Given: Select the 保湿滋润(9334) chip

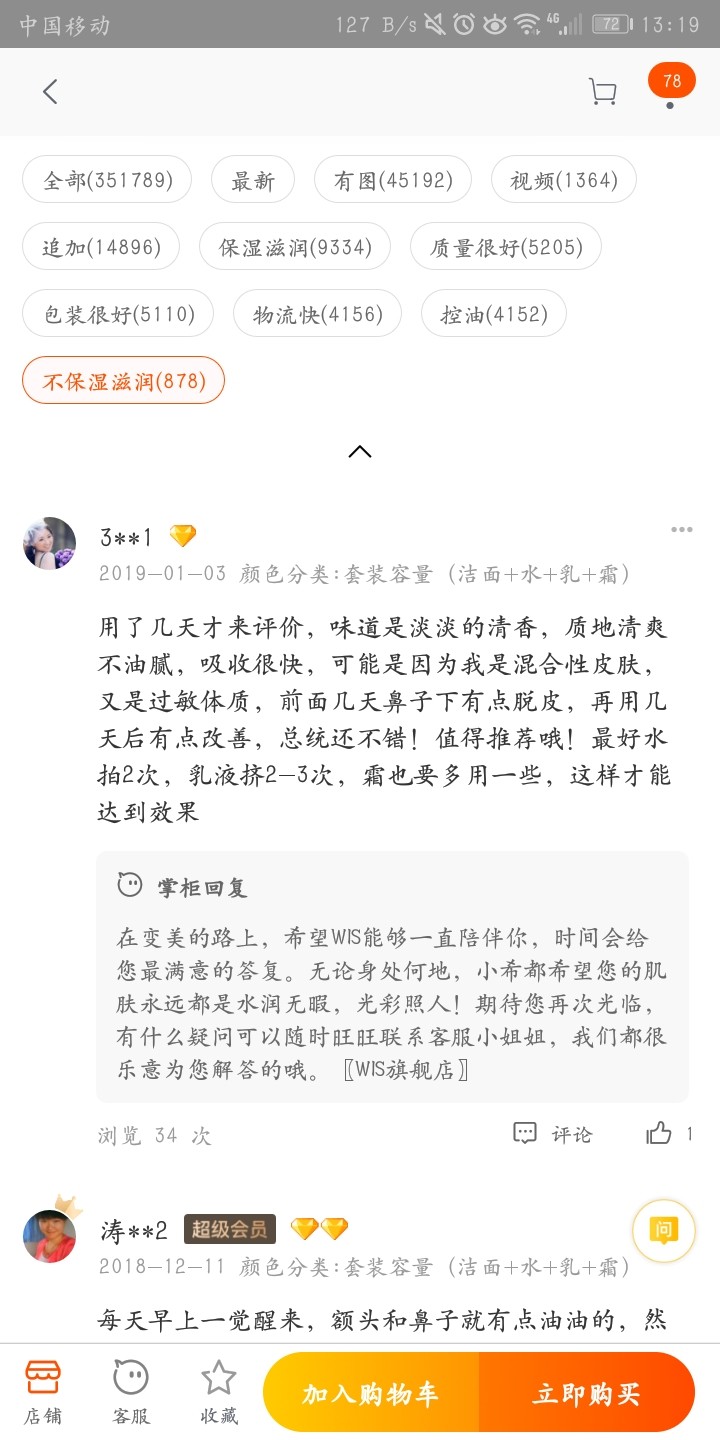Looking at the screenshot, I should click(295, 247).
